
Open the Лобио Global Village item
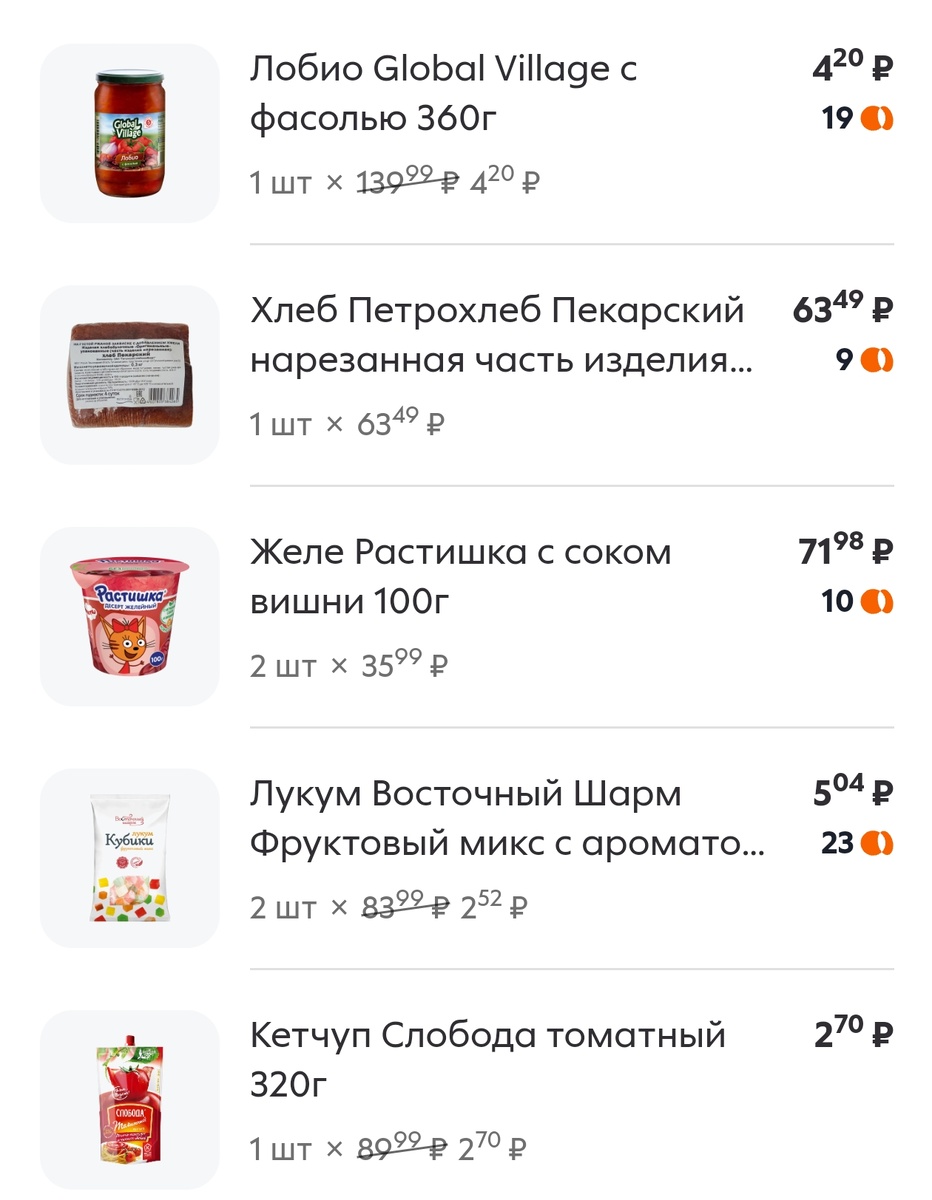pos(443,94)
